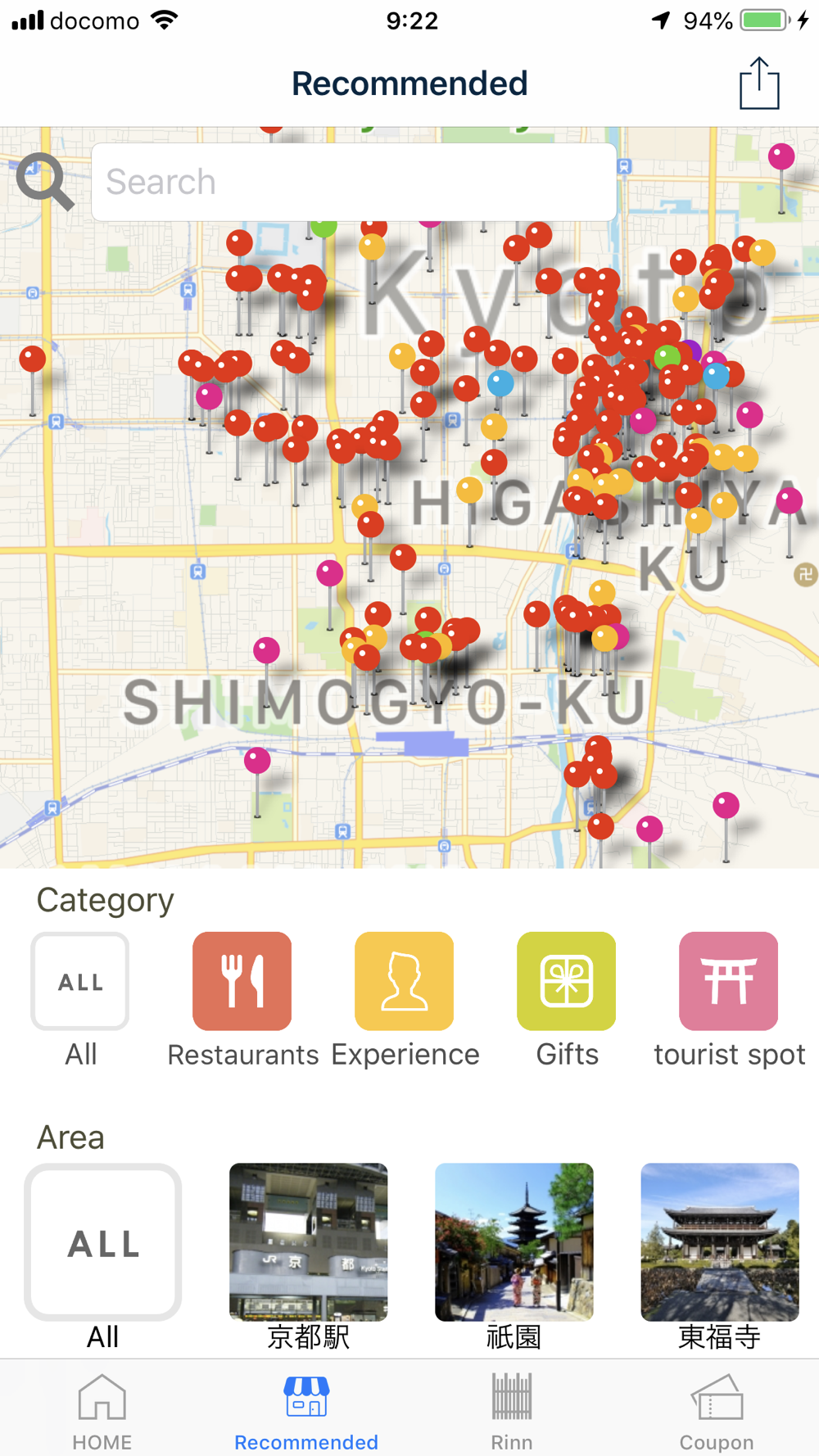Open the share icon in the header
This screenshot has width=819, height=1456.
759,84
